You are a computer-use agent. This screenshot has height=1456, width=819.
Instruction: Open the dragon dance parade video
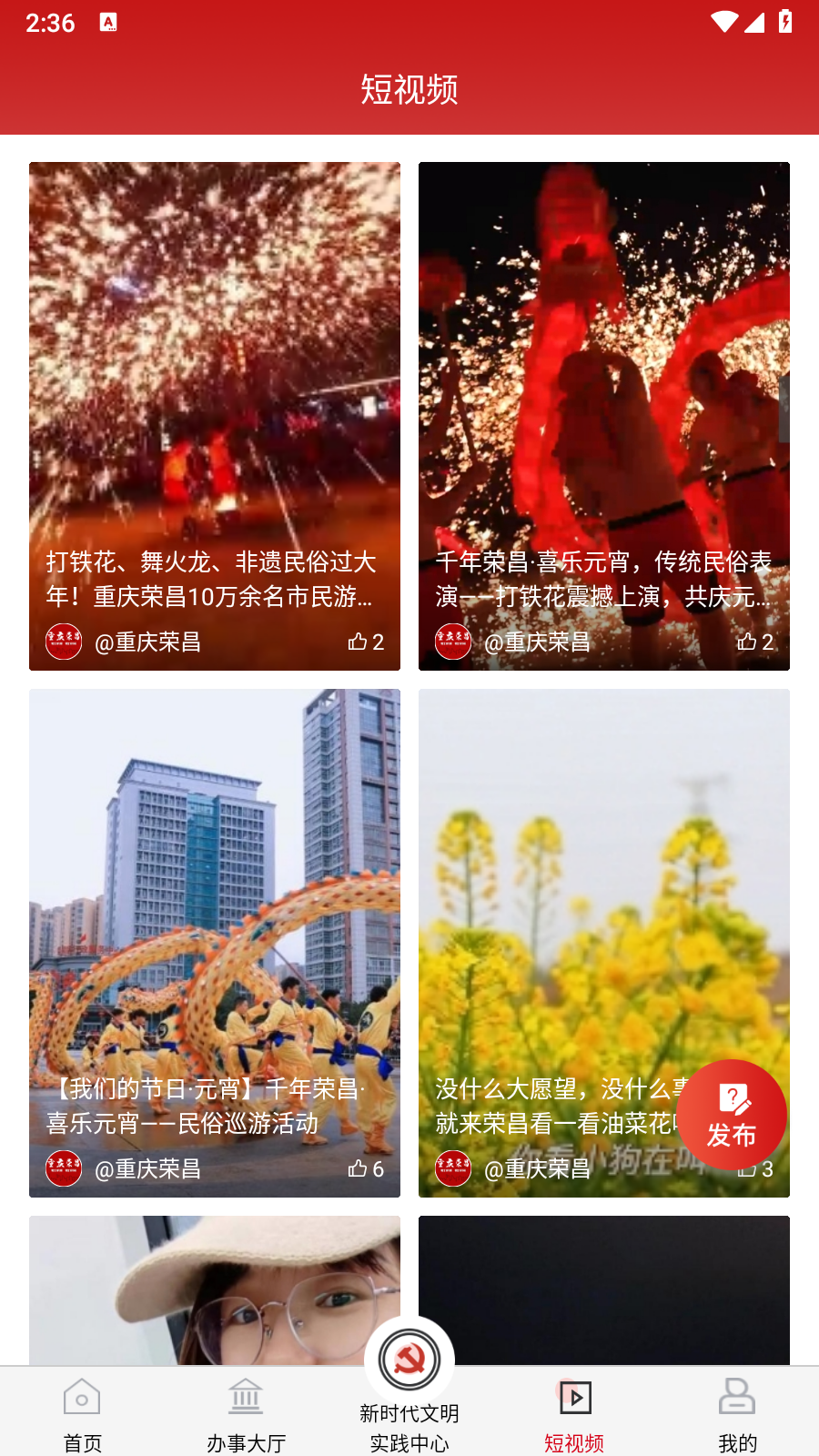(215, 910)
